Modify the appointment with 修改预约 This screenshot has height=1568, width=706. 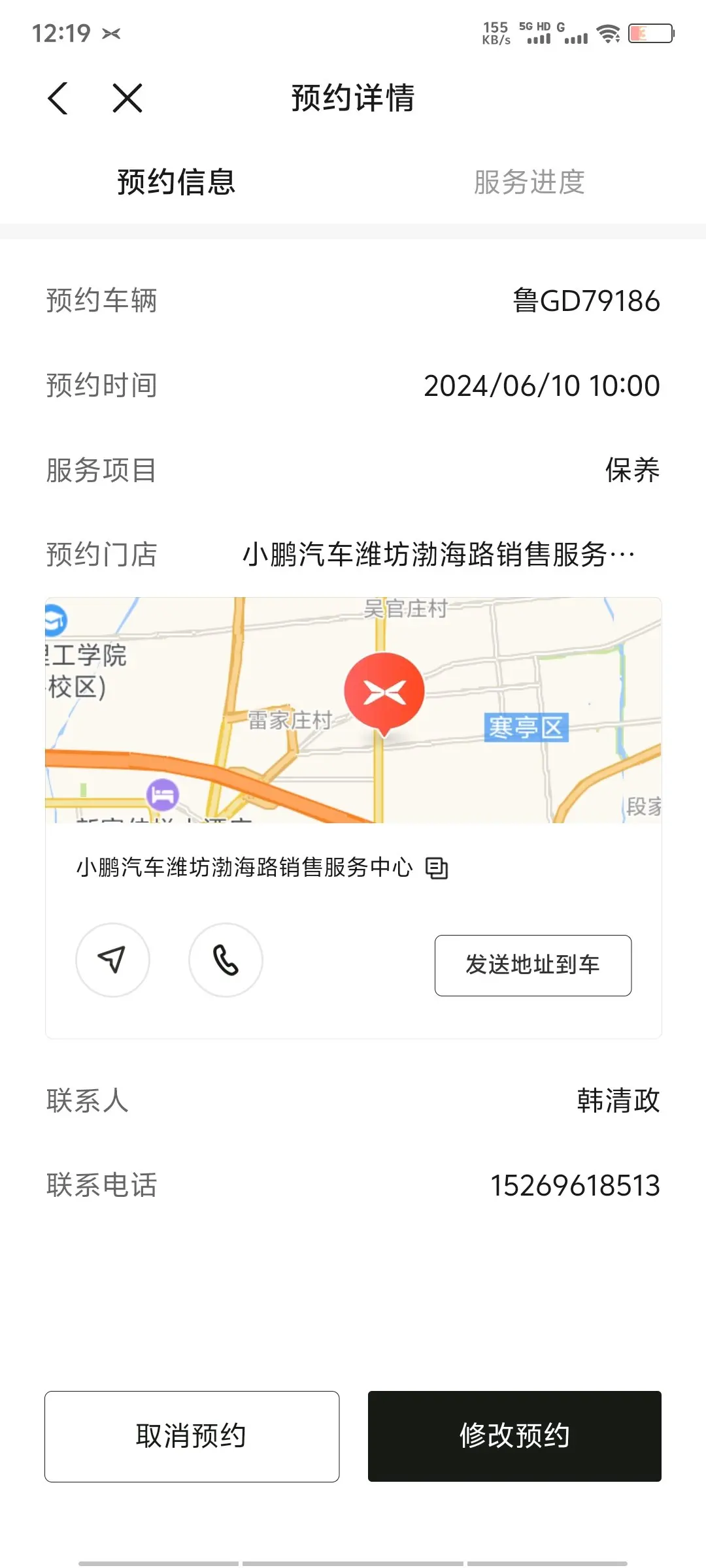coord(514,1436)
